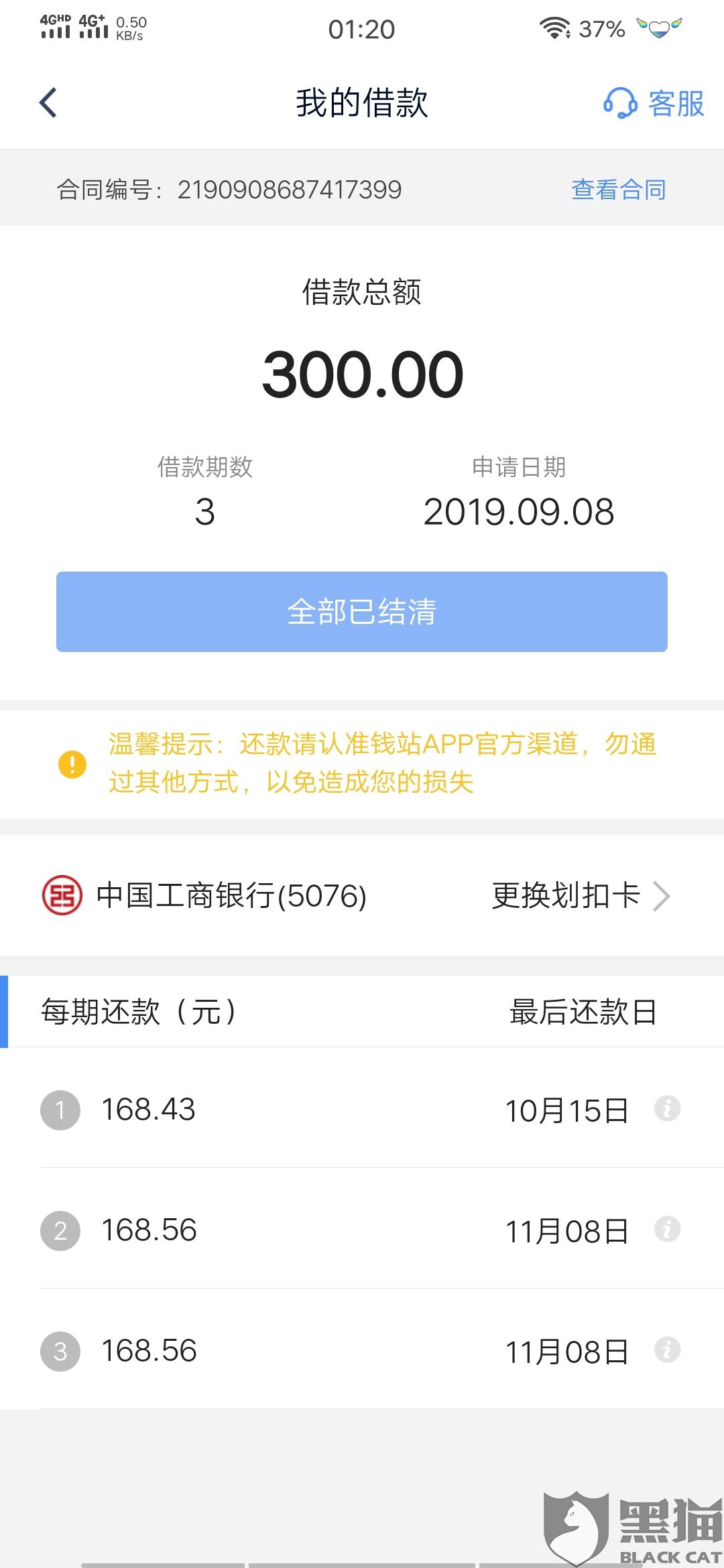
Task: Open 更换划扣卡 to change the debit card
Action: [x=581, y=896]
